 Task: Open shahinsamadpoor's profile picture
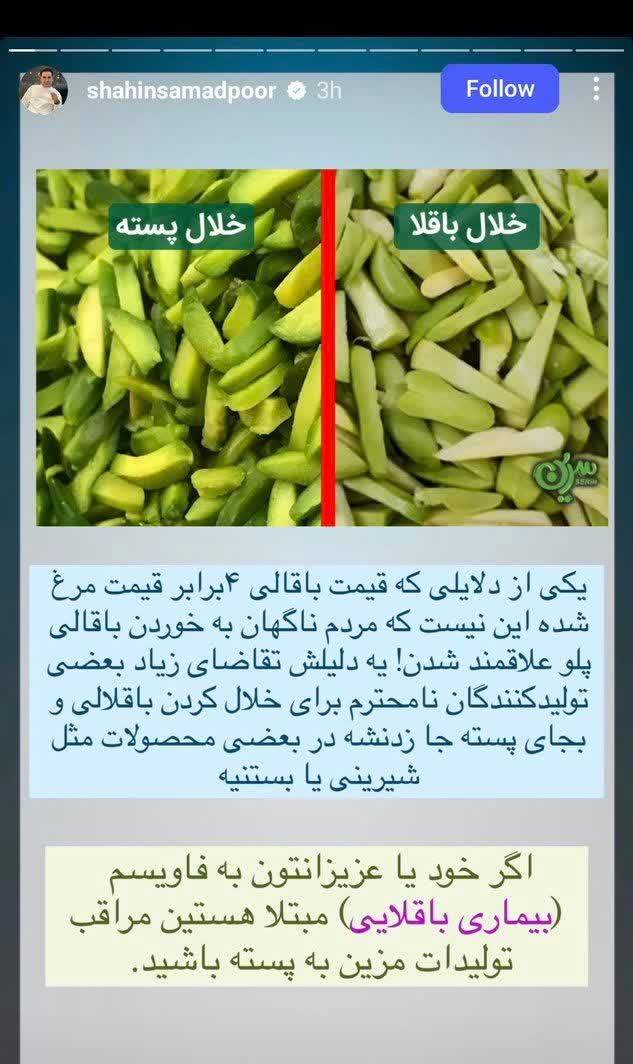43,90
